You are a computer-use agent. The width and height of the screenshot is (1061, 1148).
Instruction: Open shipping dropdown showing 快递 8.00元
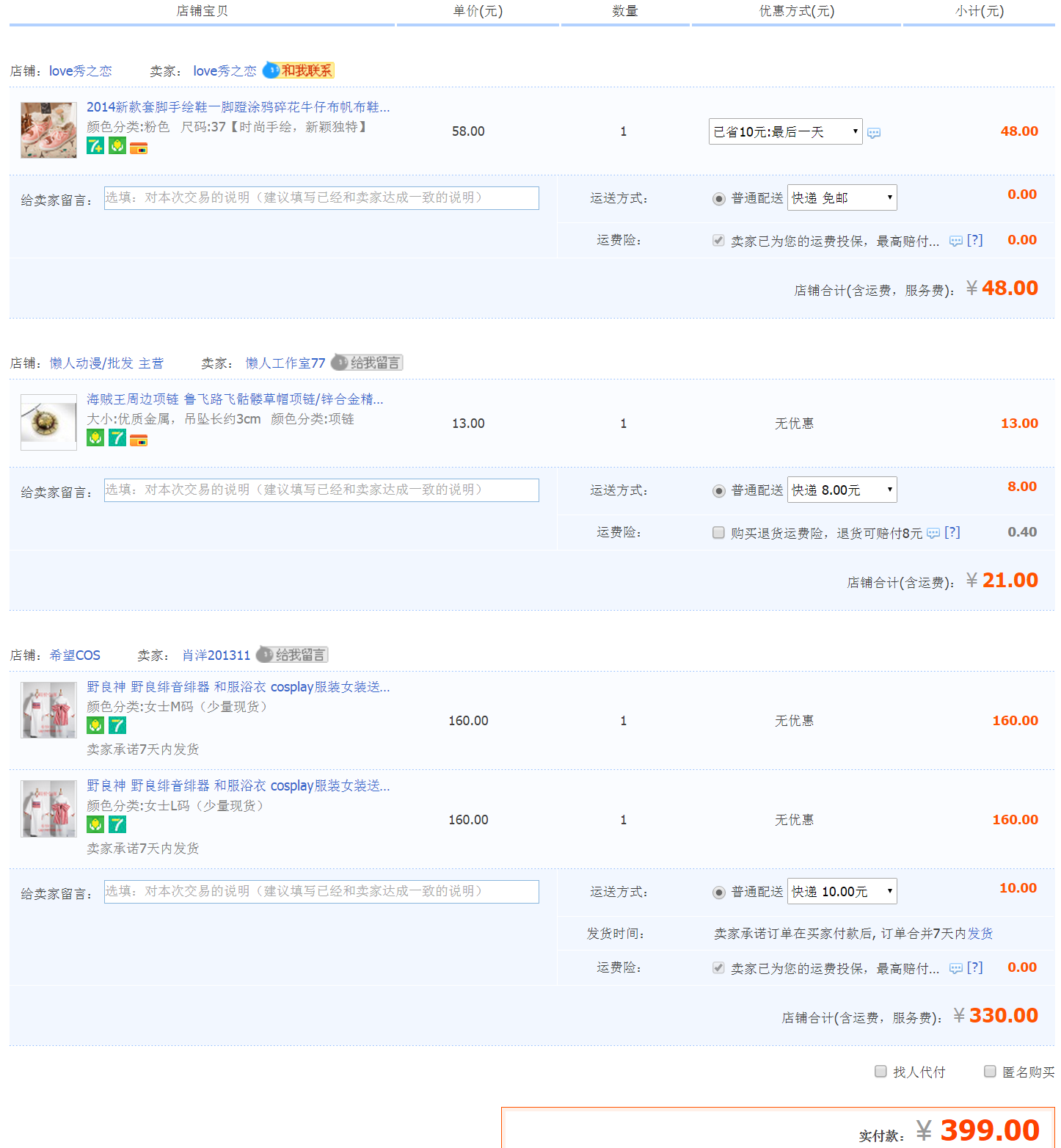(x=842, y=490)
